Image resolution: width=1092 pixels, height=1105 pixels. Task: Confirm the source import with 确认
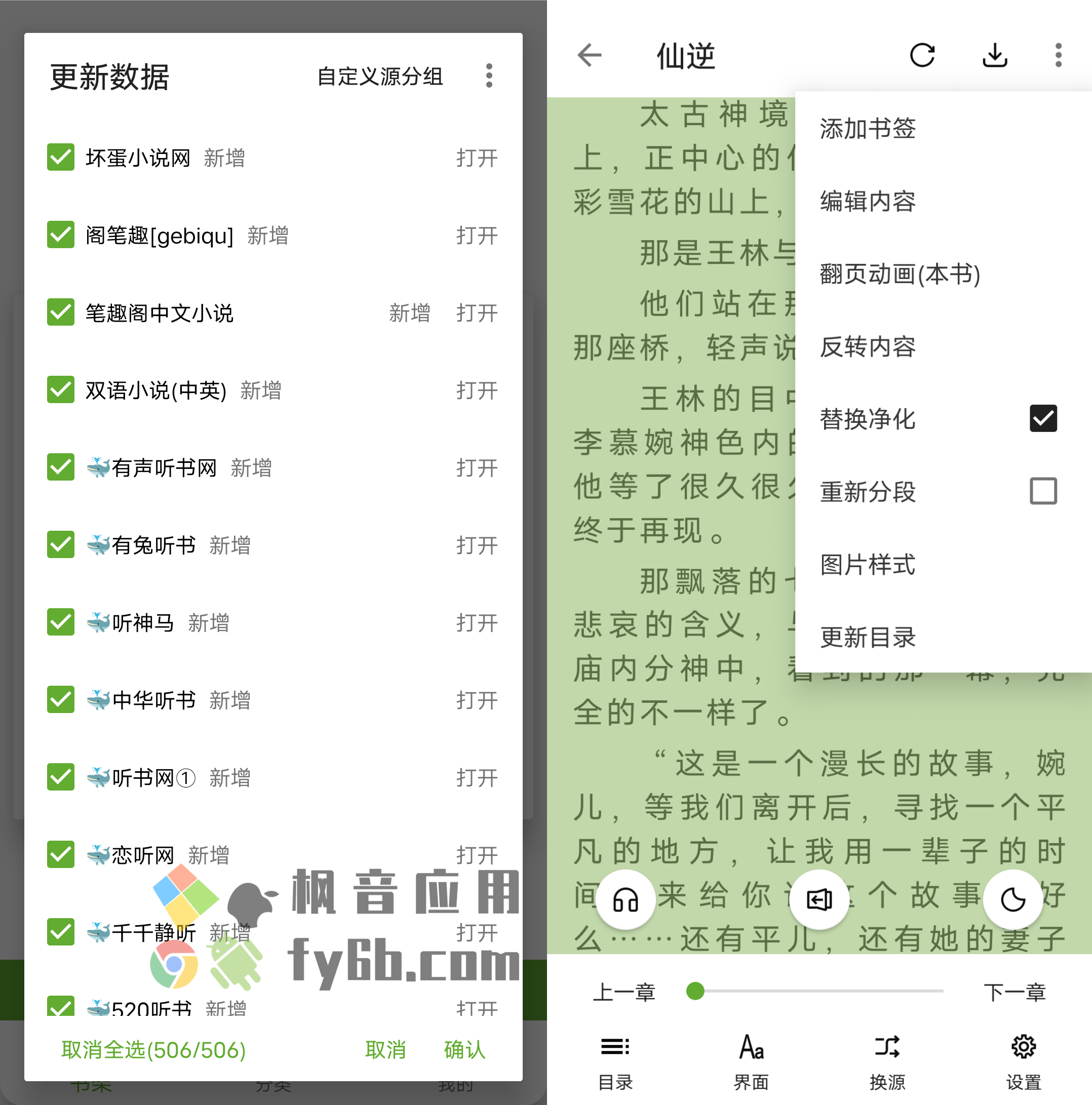point(464,1050)
